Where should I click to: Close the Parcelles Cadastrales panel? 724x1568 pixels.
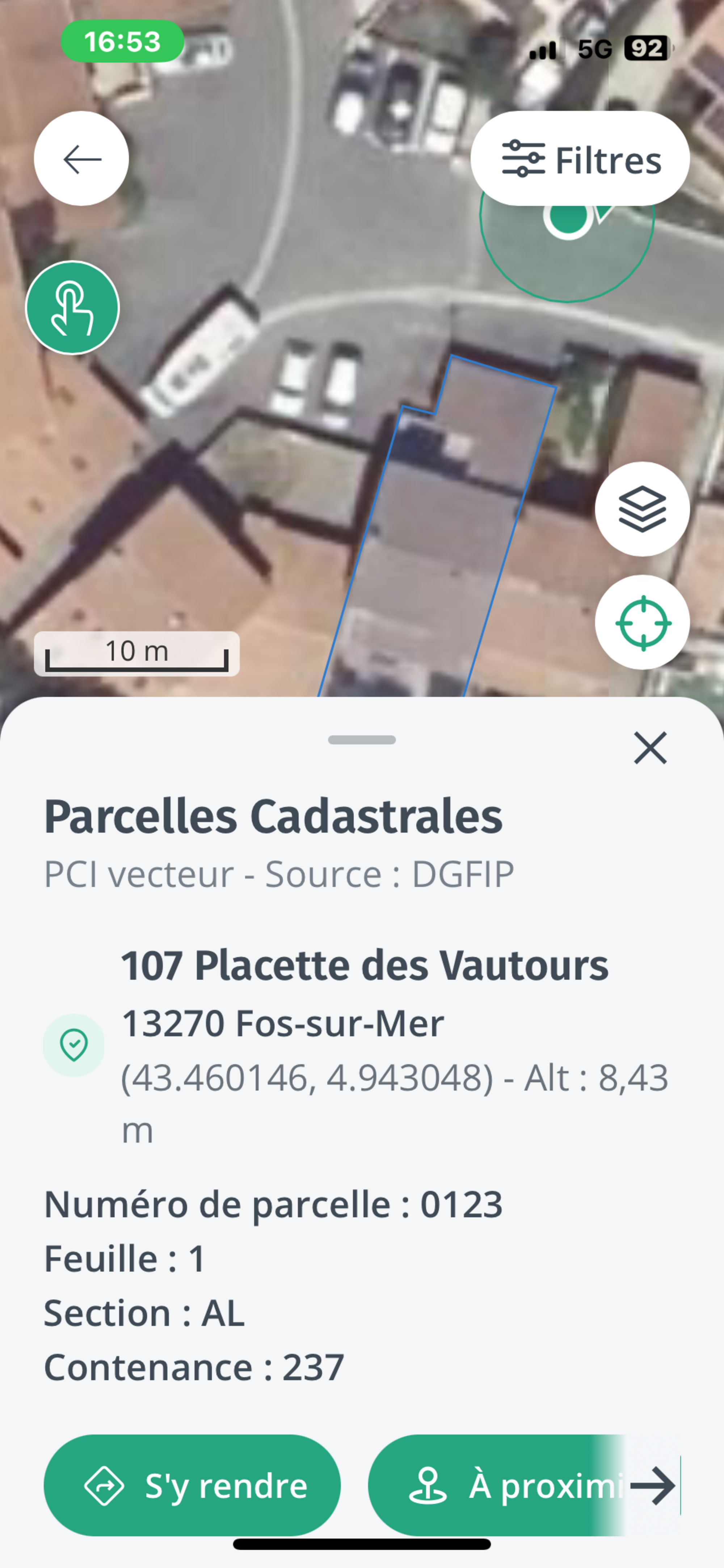pyautogui.click(x=651, y=748)
